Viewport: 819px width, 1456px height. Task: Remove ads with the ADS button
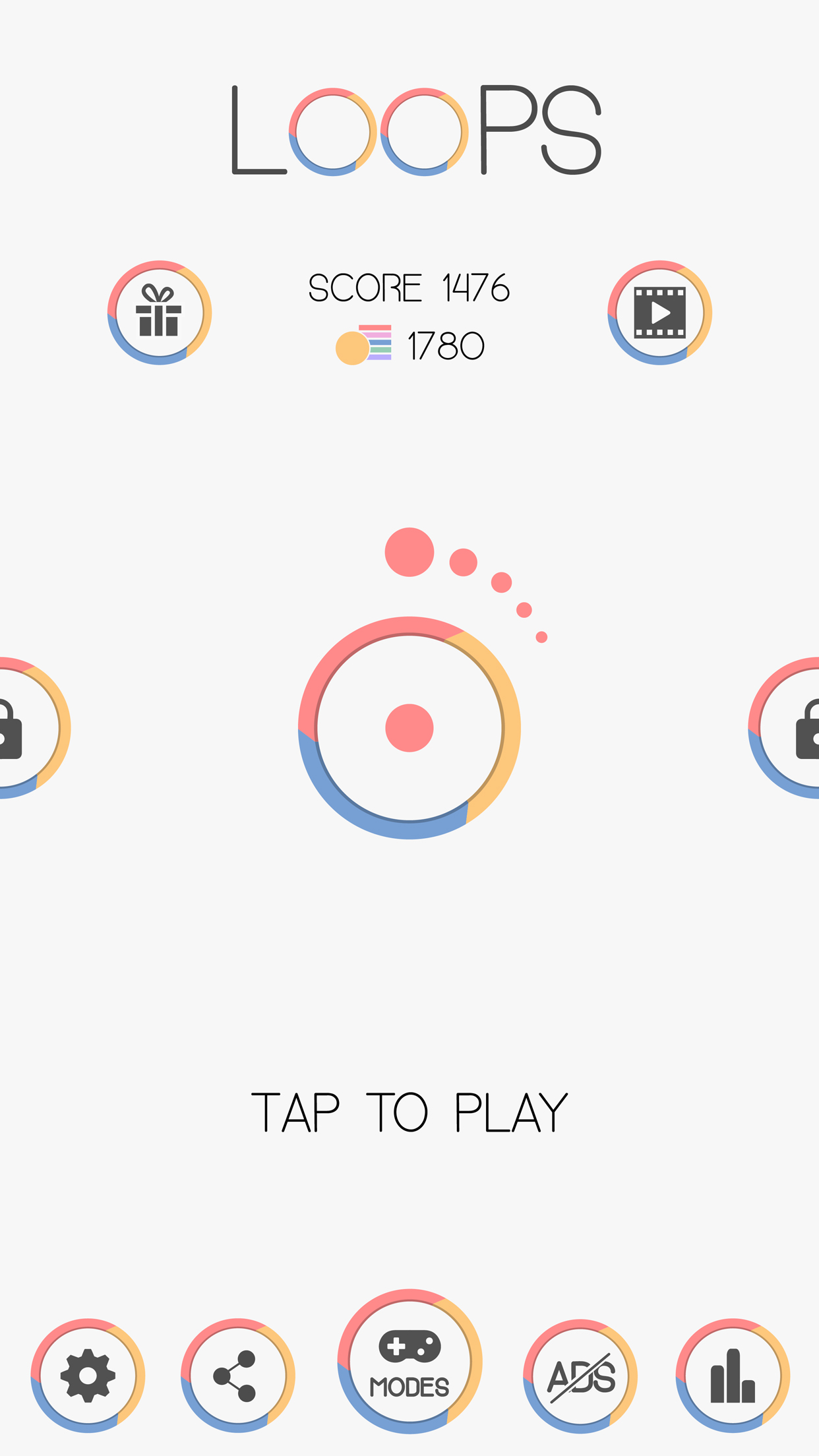click(x=580, y=1376)
